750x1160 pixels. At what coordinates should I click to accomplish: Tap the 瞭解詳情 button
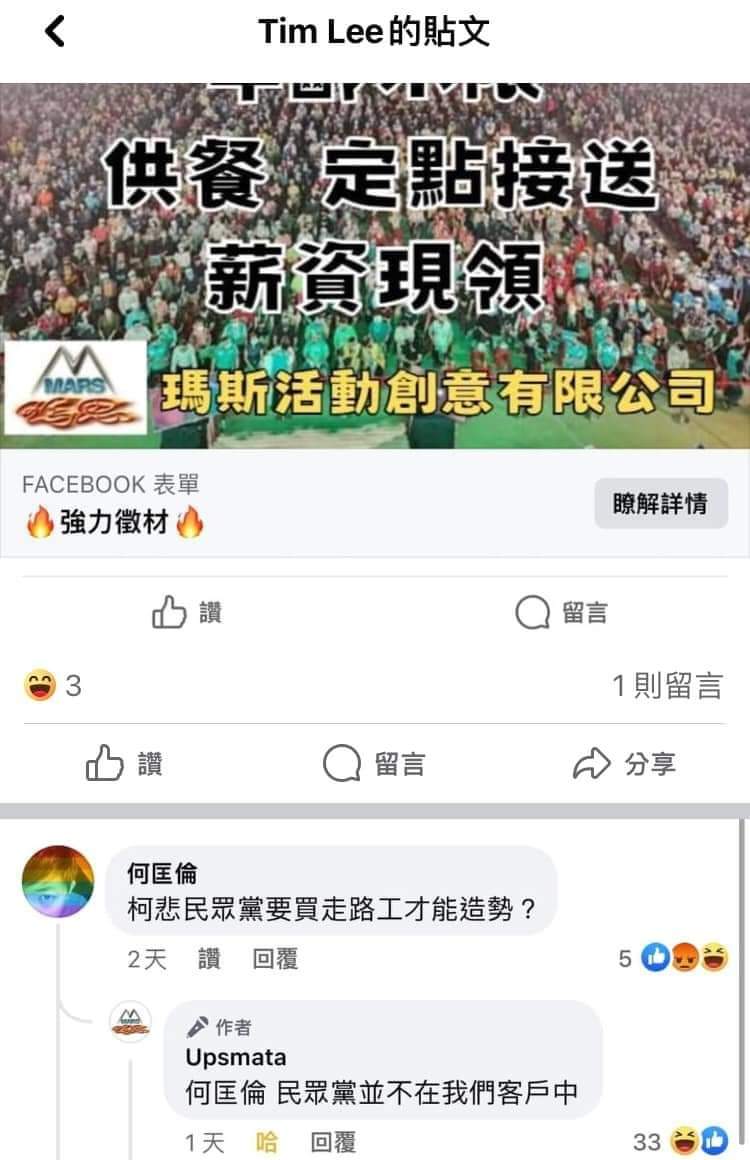(659, 503)
